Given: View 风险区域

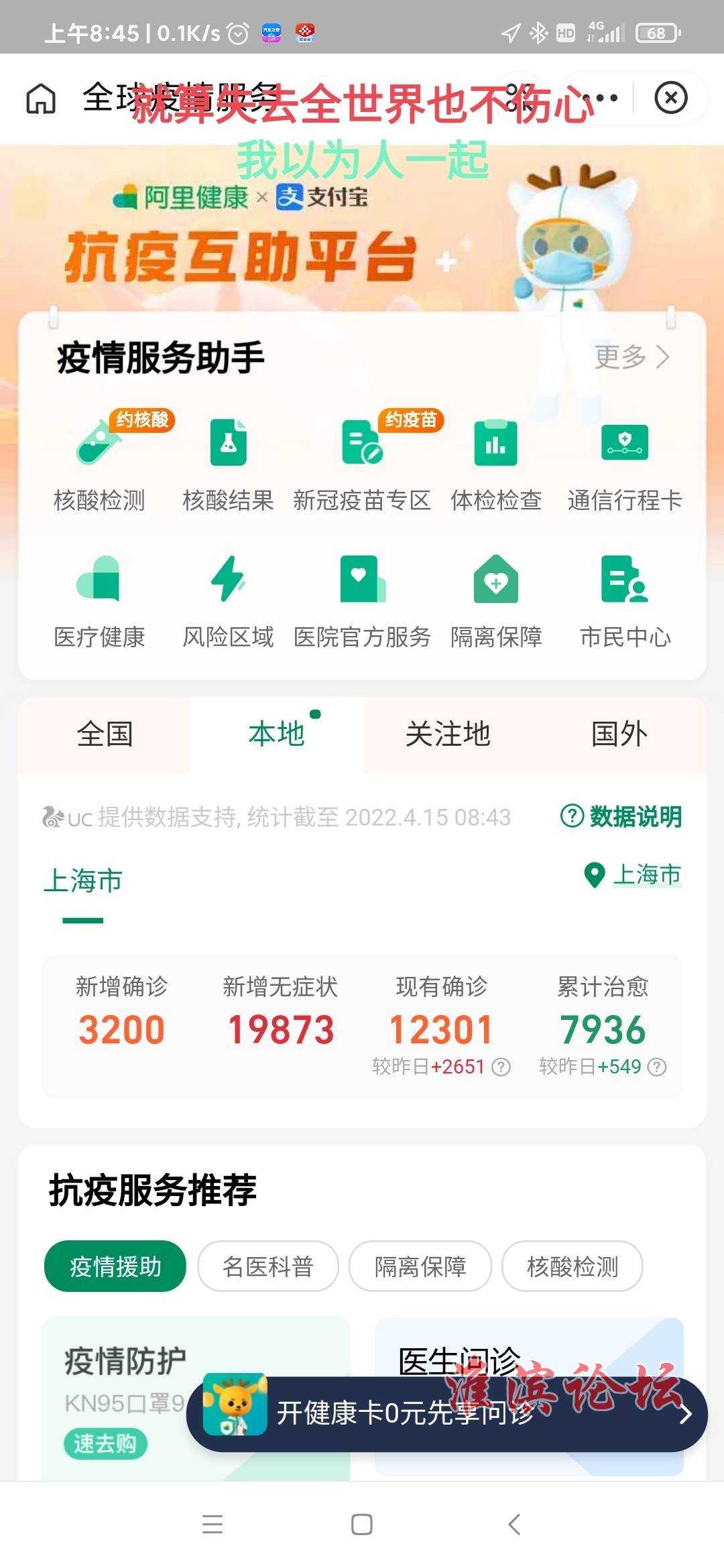Looking at the screenshot, I should pos(228,600).
